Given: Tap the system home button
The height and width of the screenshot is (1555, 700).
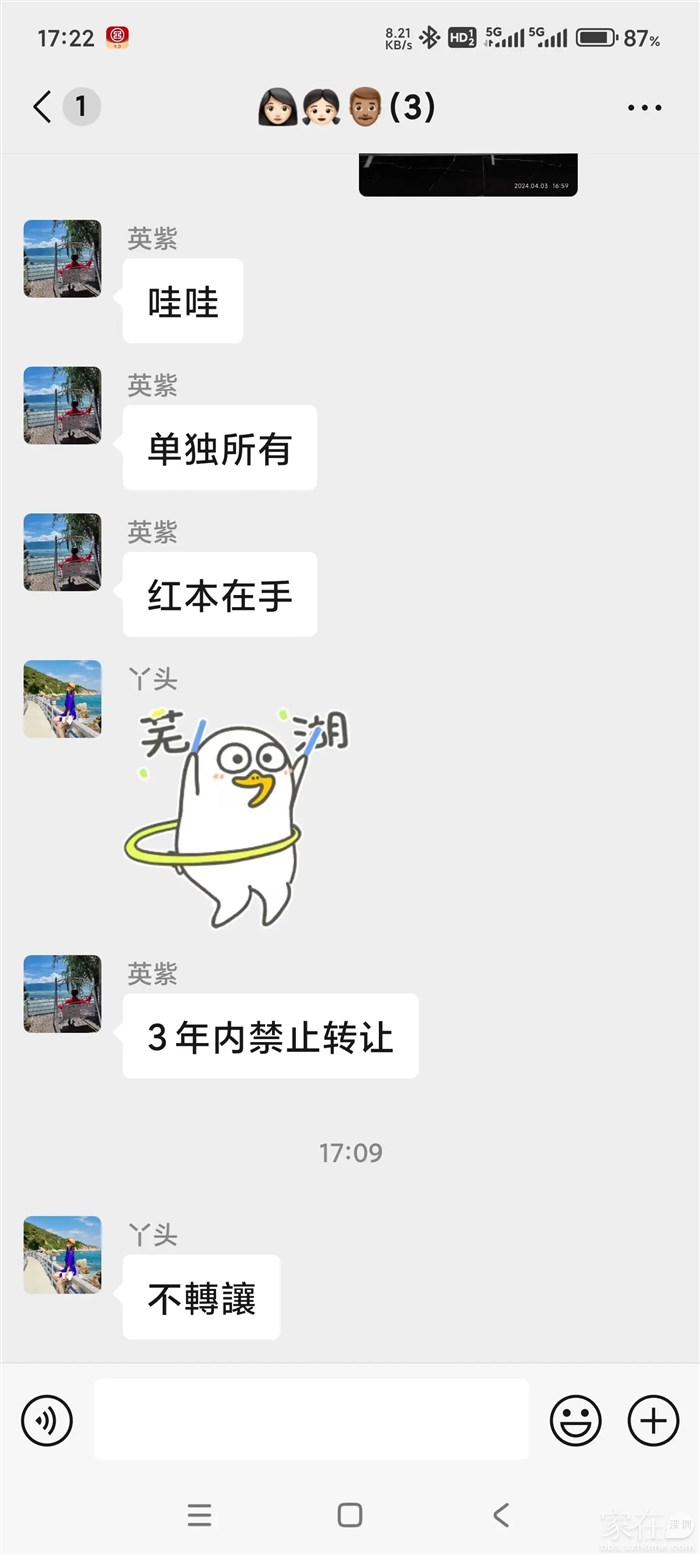Looking at the screenshot, I should click(x=350, y=1515).
